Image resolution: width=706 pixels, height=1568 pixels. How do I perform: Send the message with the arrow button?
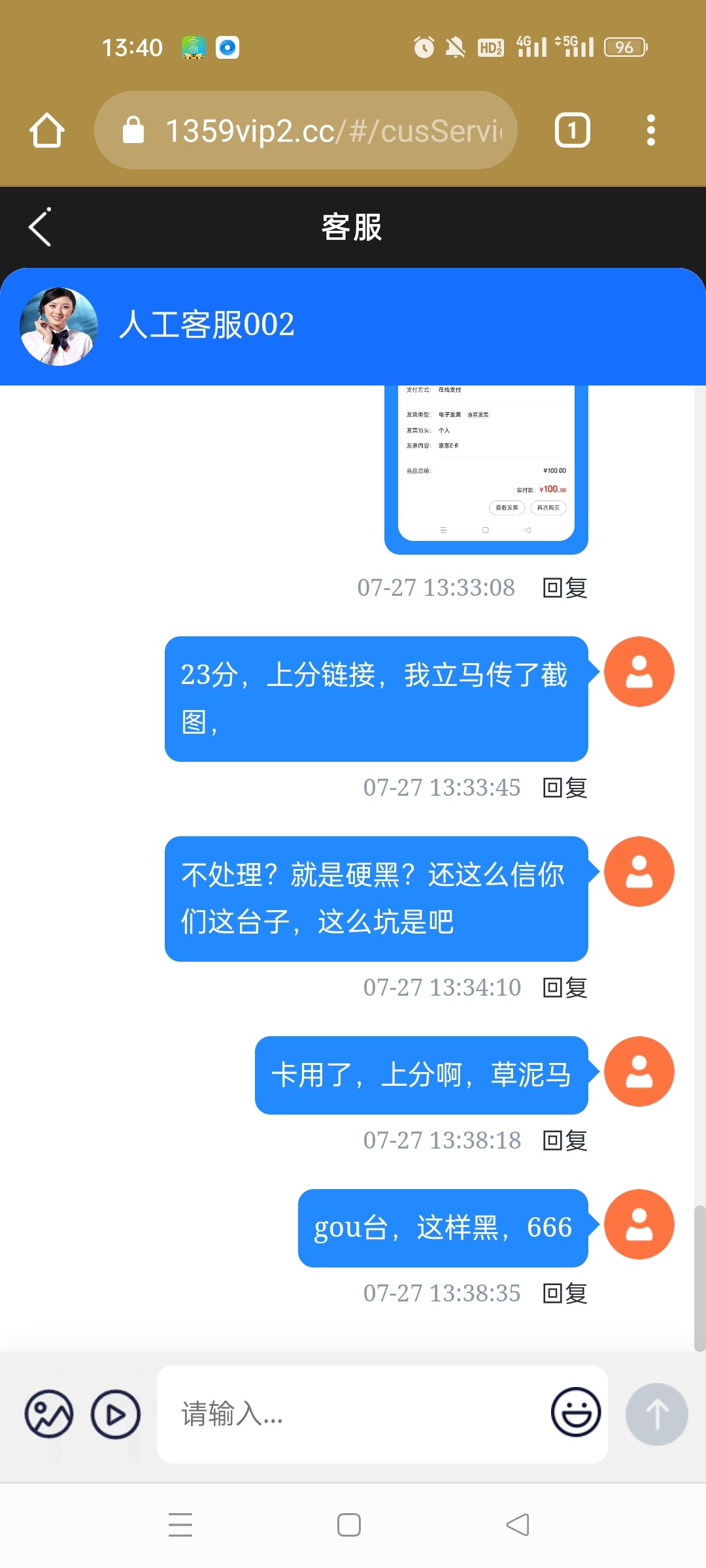point(656,1414)
